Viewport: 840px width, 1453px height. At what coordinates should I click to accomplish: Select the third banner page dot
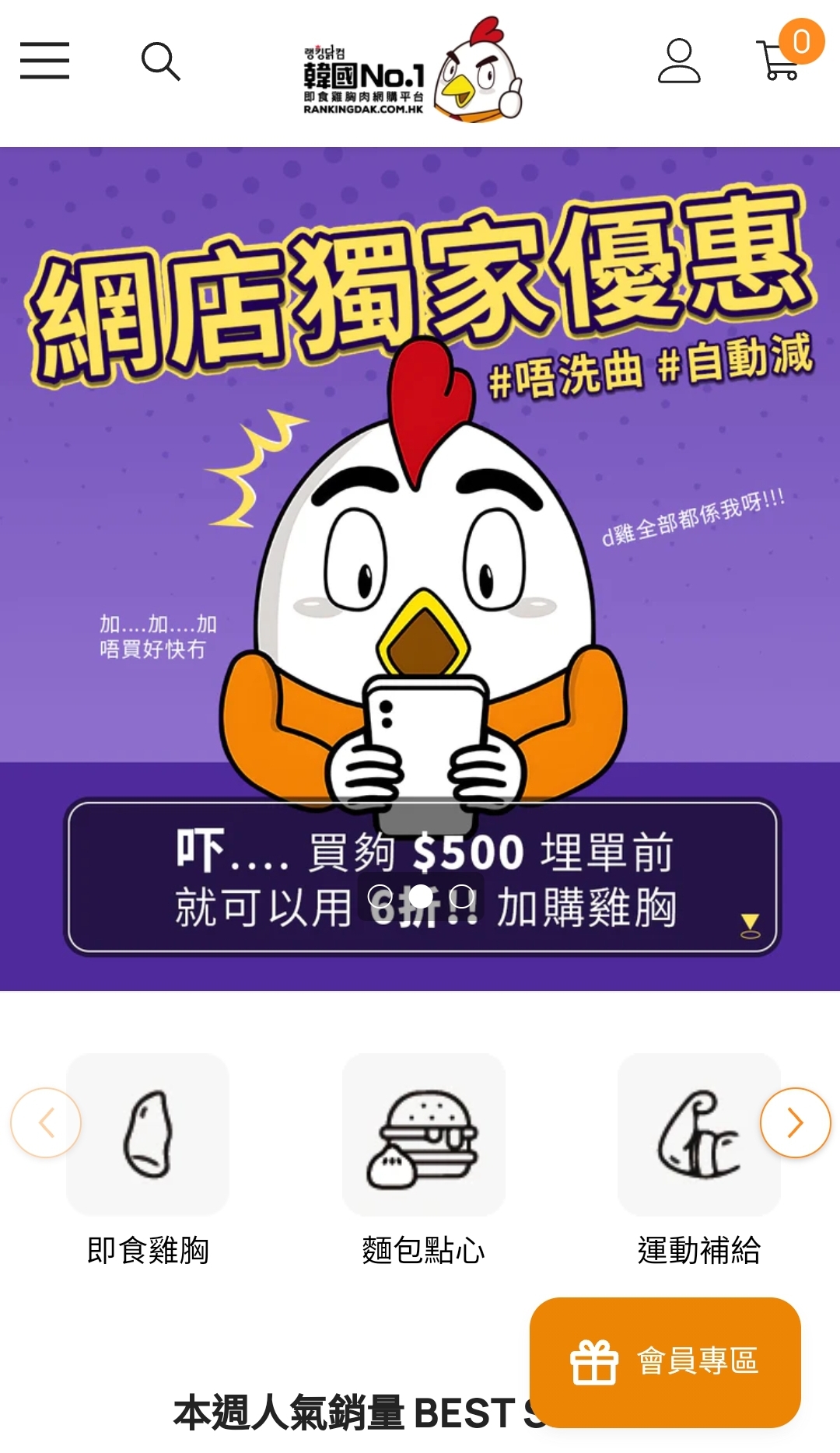462,897
